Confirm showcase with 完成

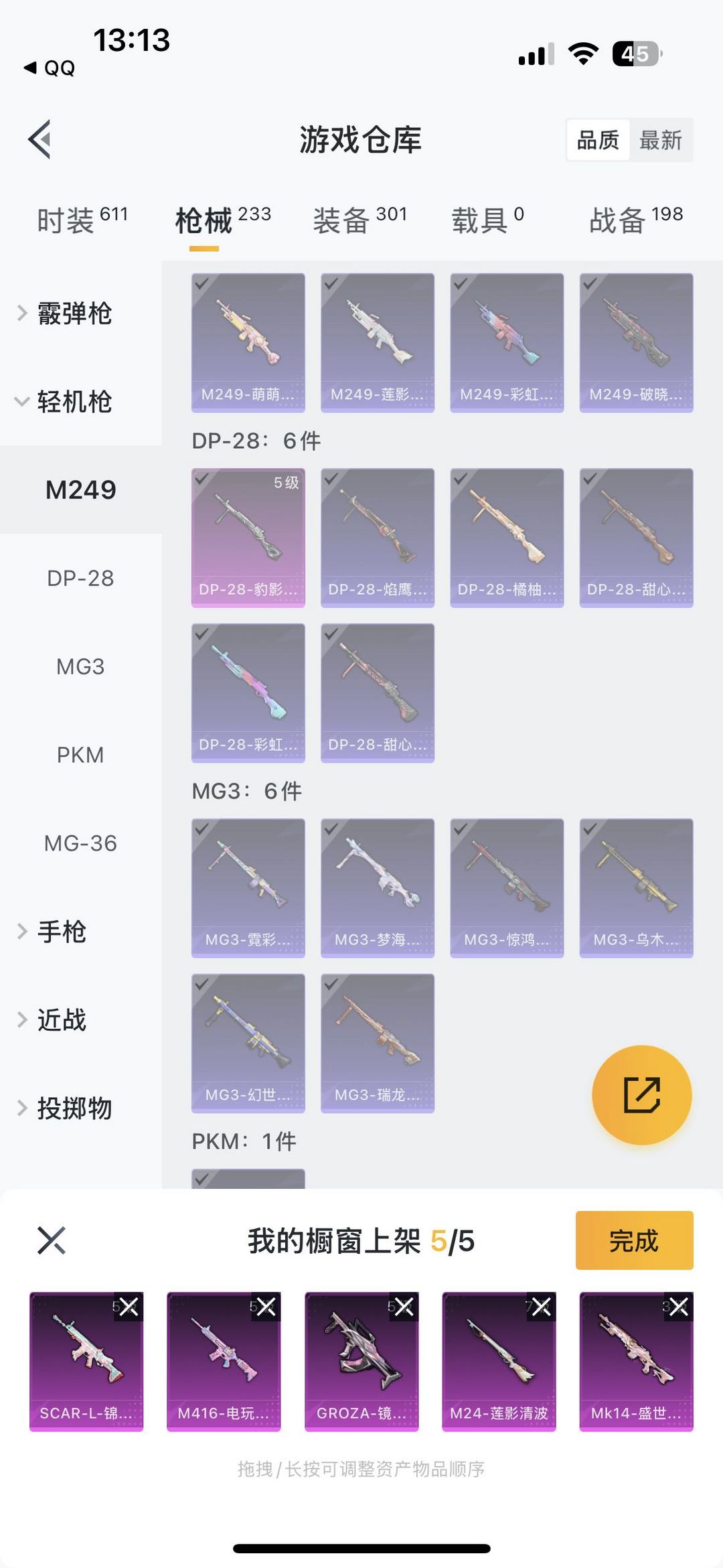[635, 1240]
